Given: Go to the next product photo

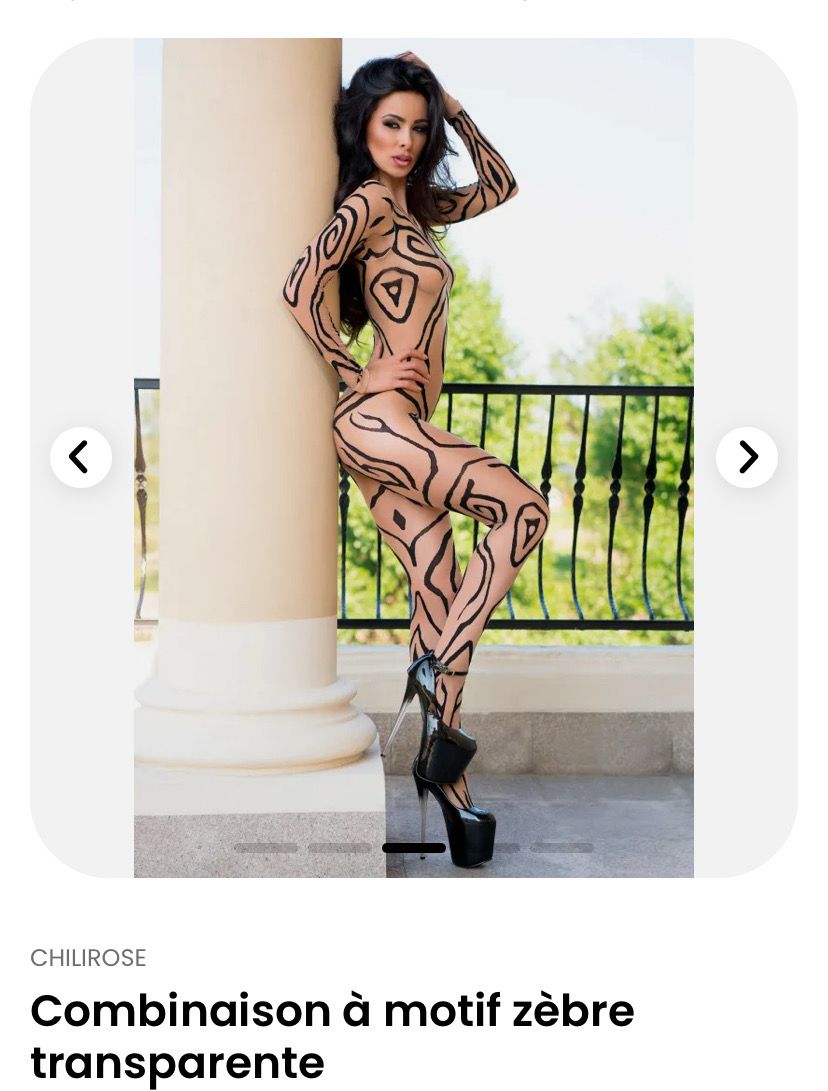Looking at the screenshot, I should coord(746,457).
